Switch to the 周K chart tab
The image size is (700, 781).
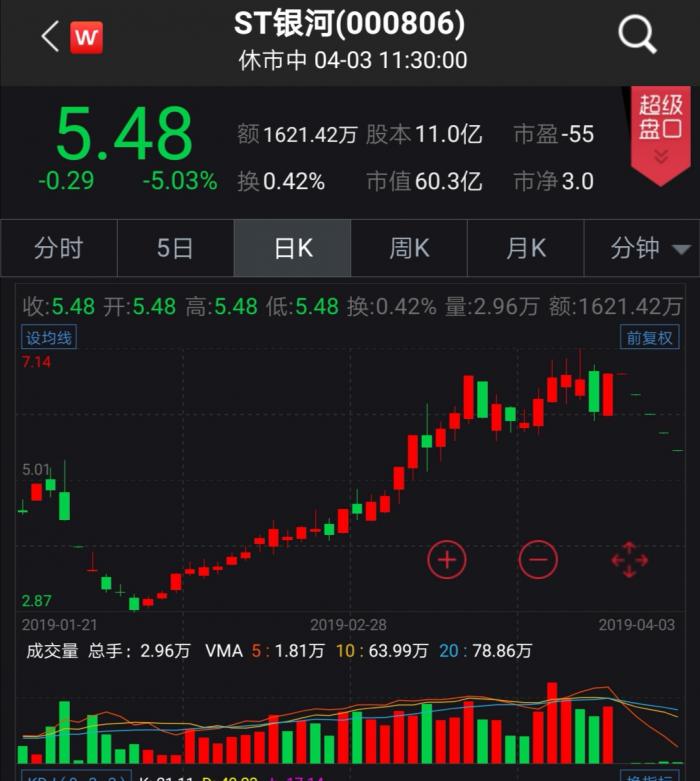pyautogui.click(x=409, y=248)
